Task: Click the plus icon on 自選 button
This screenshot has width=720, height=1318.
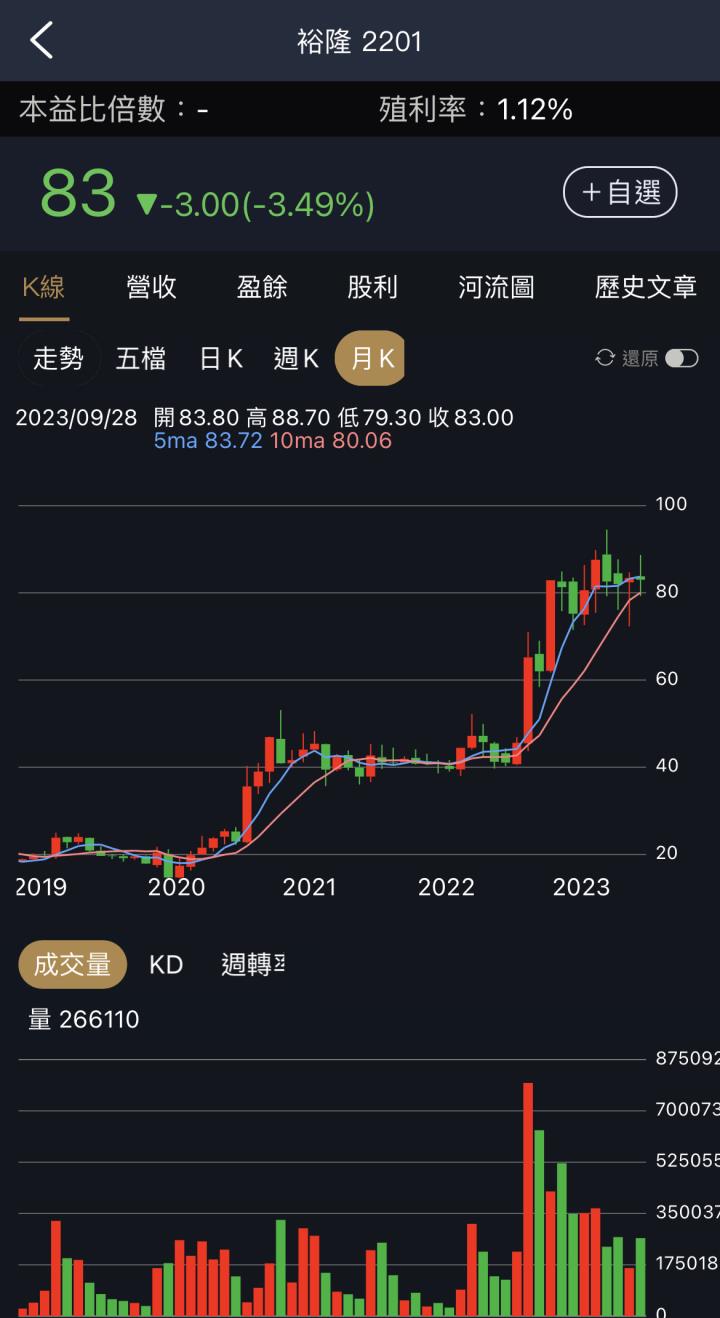Action: coord(592,192)
